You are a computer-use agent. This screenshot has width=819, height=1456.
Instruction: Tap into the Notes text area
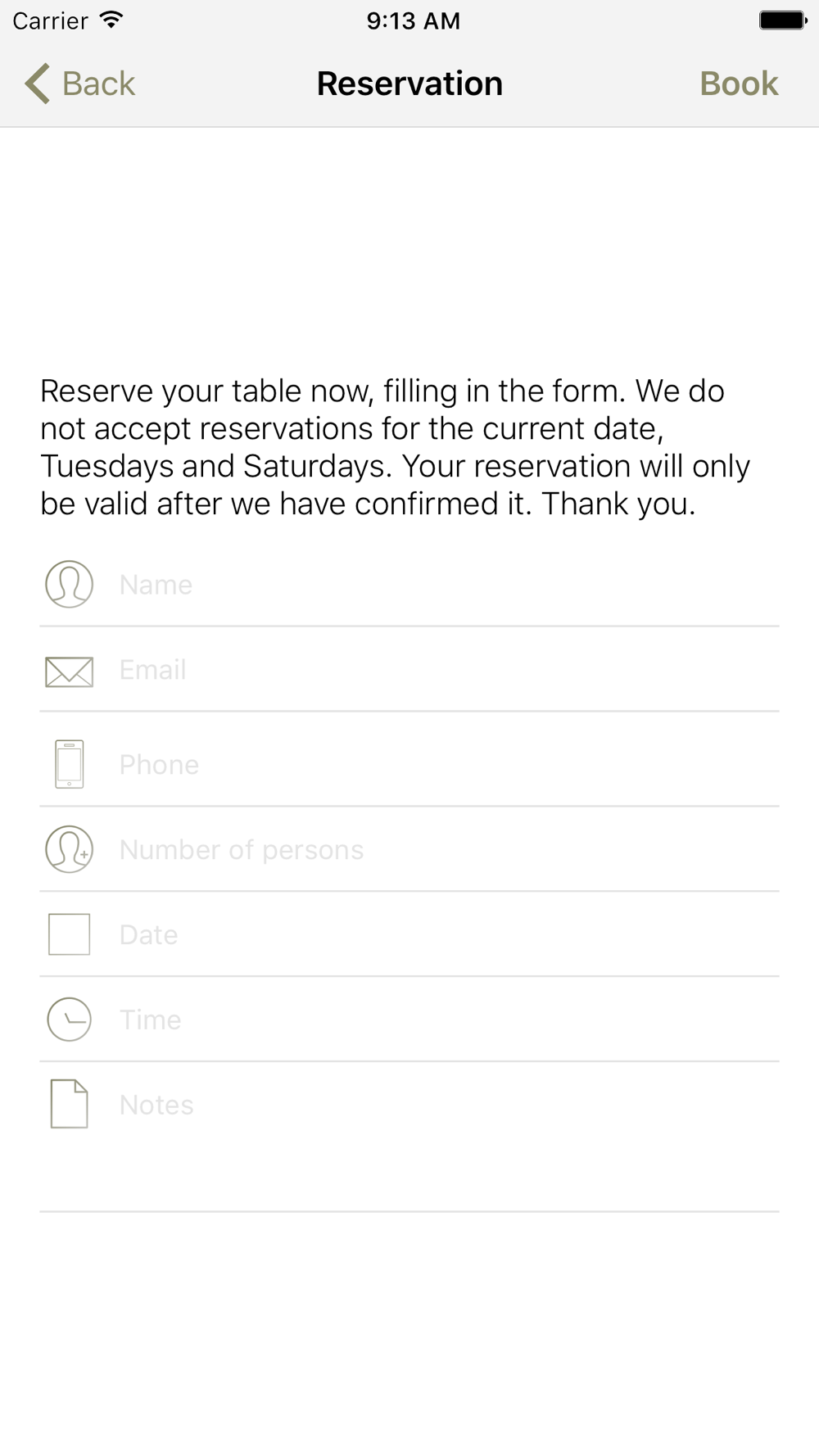coord(442,1138)
